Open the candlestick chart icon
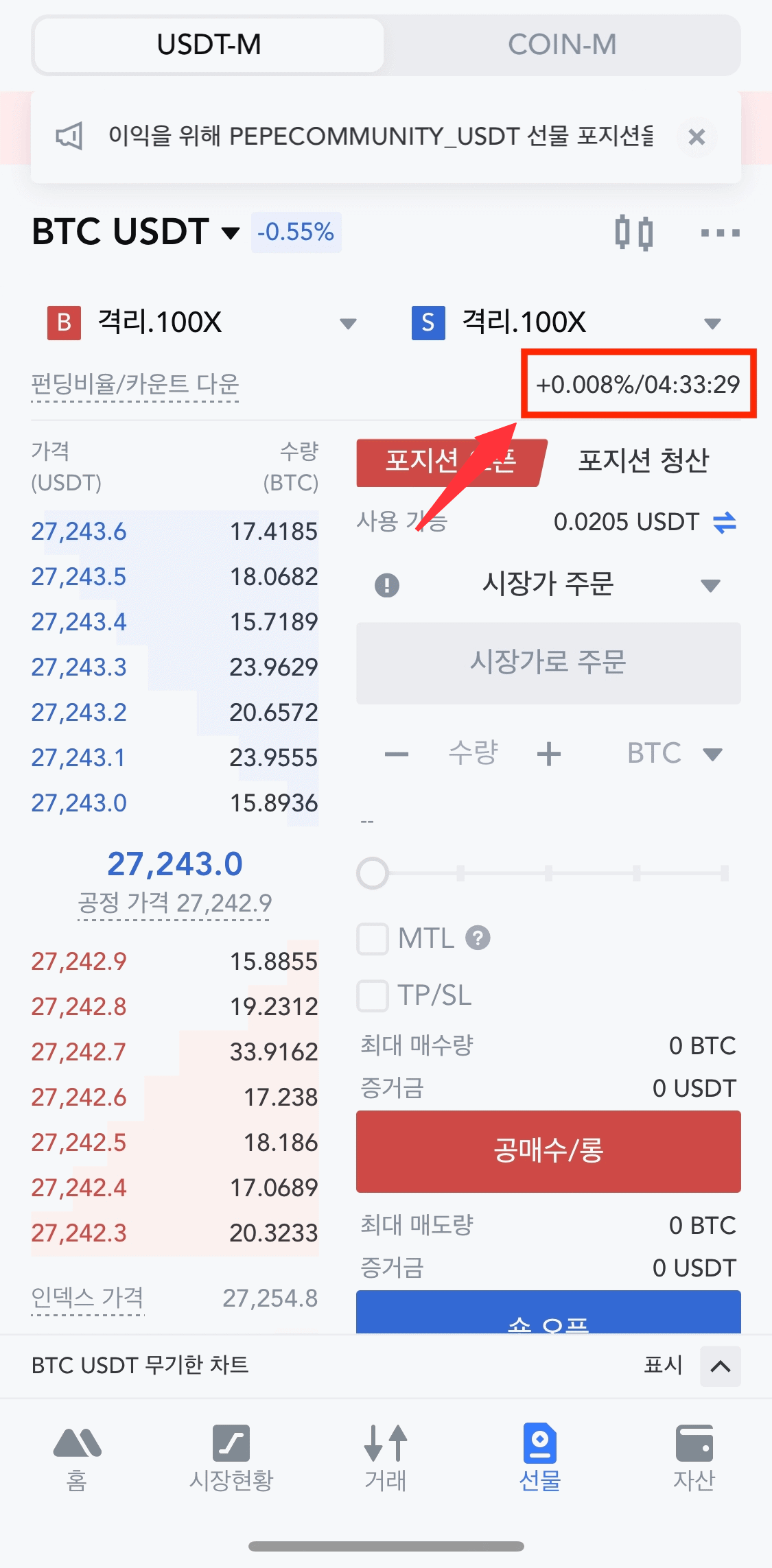The height and width of the screenshot is (1568, 772). (633, 233)
